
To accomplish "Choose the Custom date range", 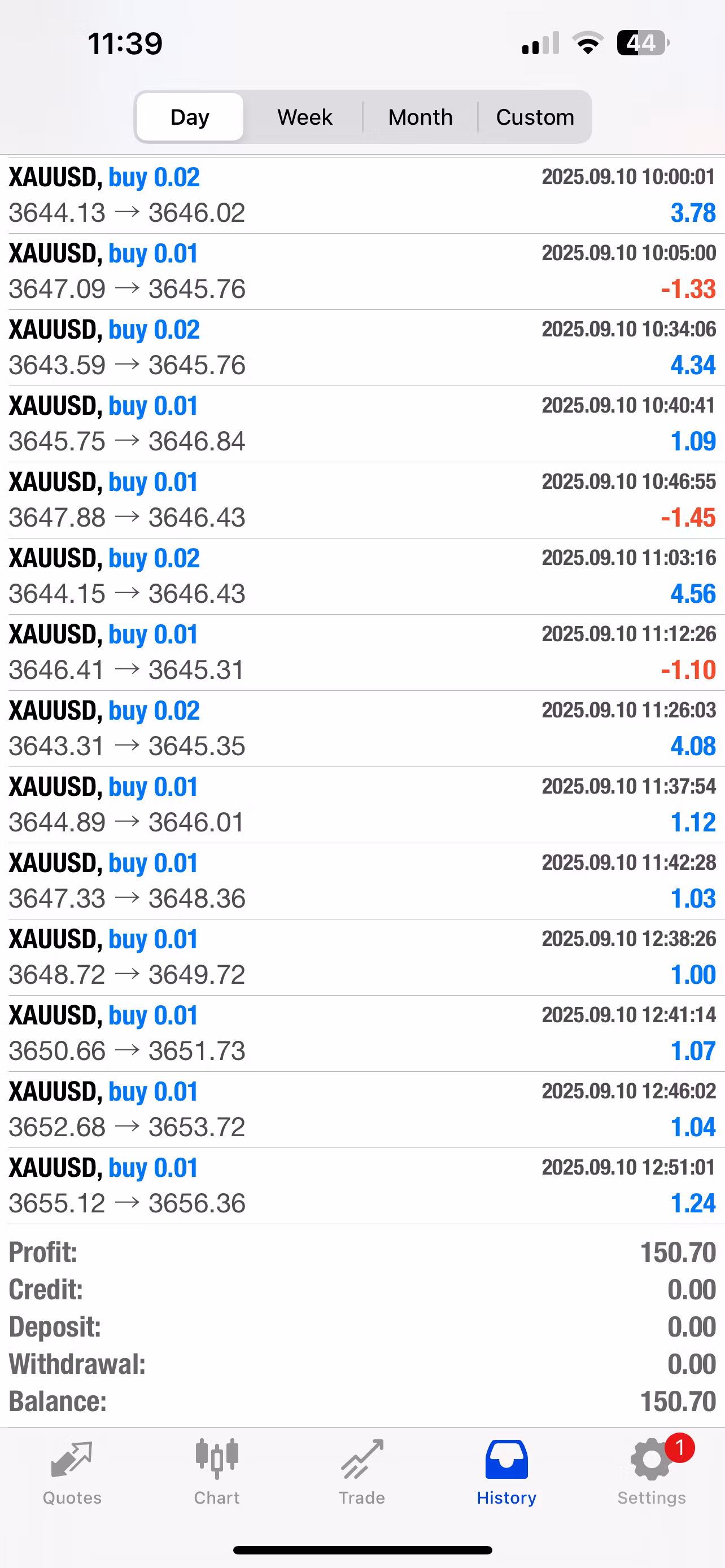I will click(x=535, y=117).
